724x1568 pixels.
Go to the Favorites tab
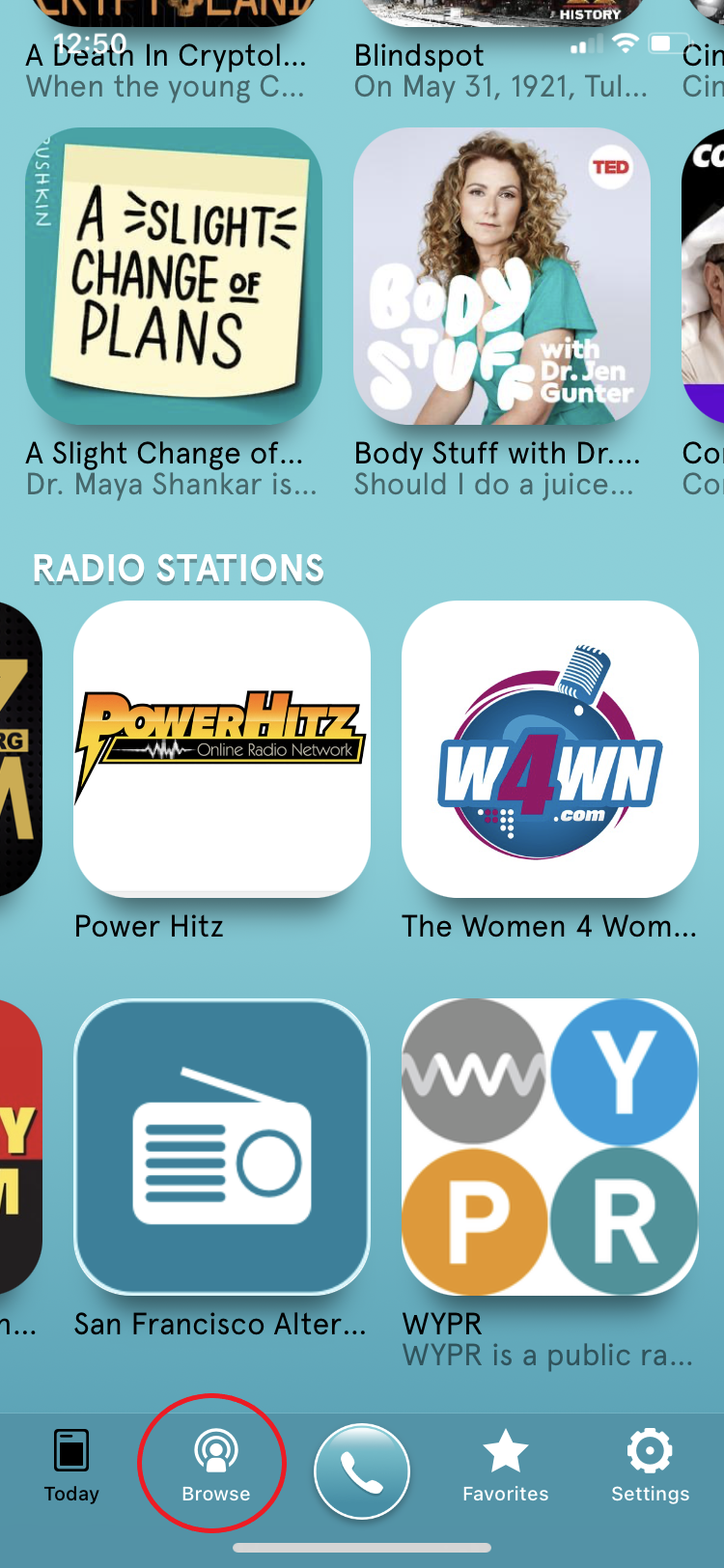(505, 1466)
